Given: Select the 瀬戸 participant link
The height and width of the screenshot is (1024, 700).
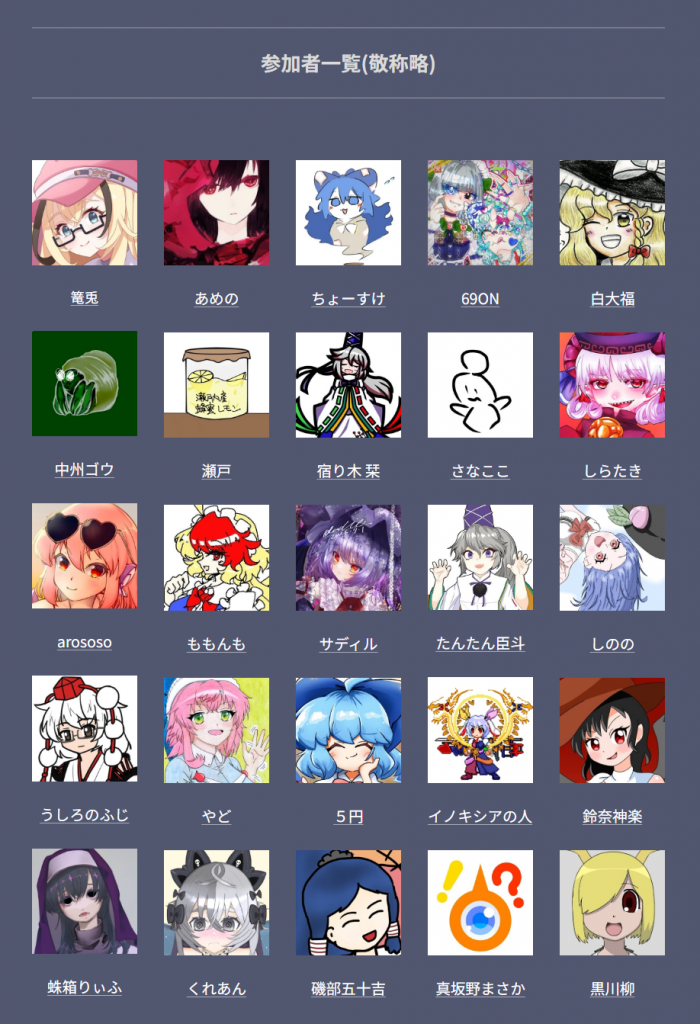Looking at the screenshot, I should click(216, 471).
